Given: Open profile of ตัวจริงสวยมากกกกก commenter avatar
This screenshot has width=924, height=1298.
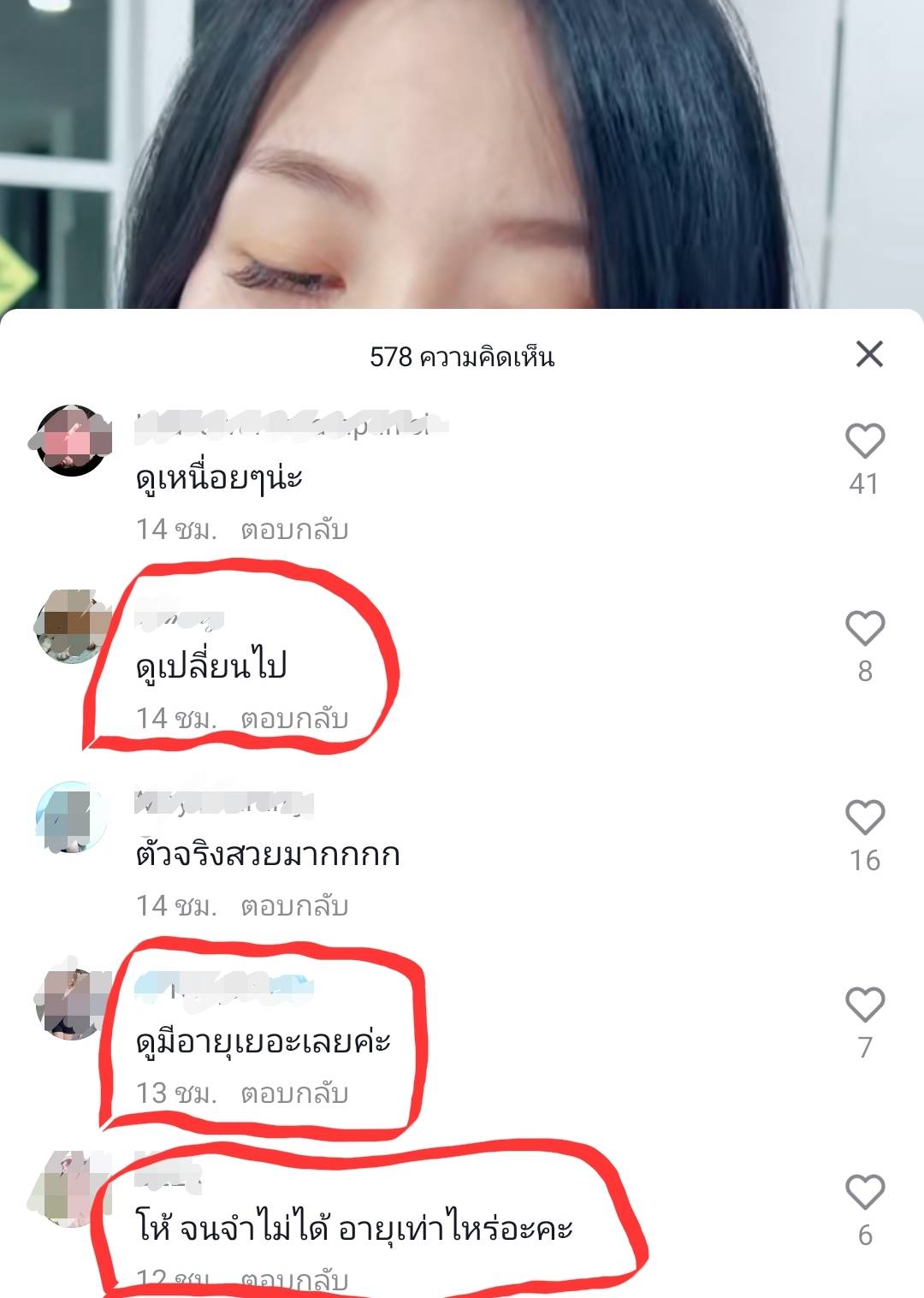Looking at the screenshot, I should [x=73, y=817].
